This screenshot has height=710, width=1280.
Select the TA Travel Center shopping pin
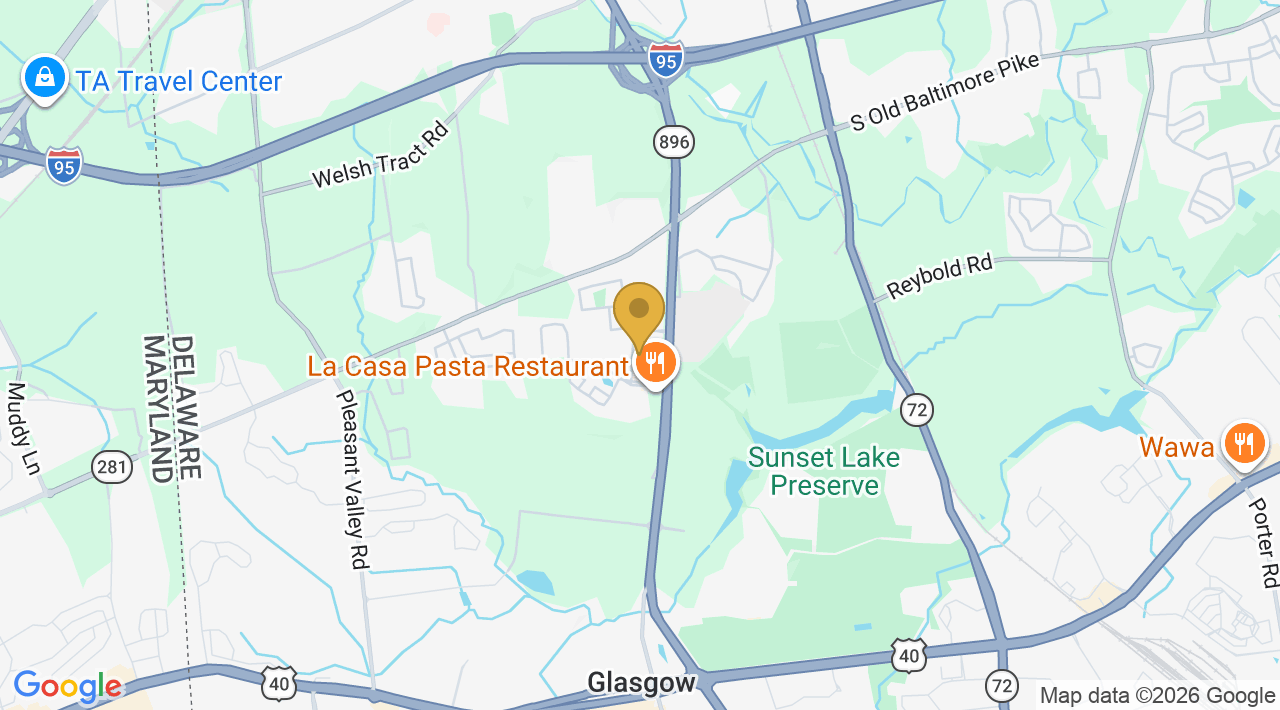pyautogui.click(x=44, y=78)
